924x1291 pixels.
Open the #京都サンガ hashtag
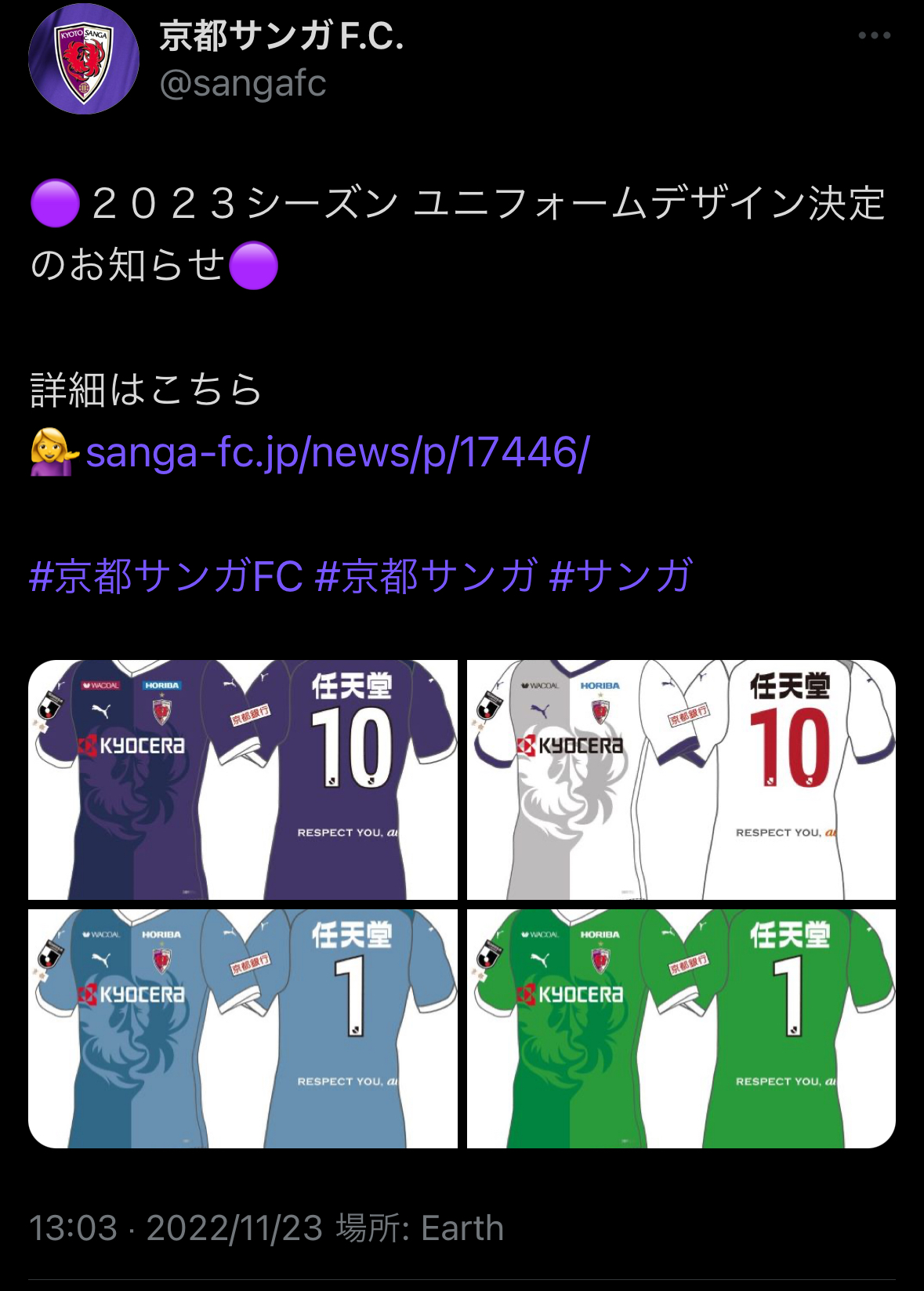(426, 576)
